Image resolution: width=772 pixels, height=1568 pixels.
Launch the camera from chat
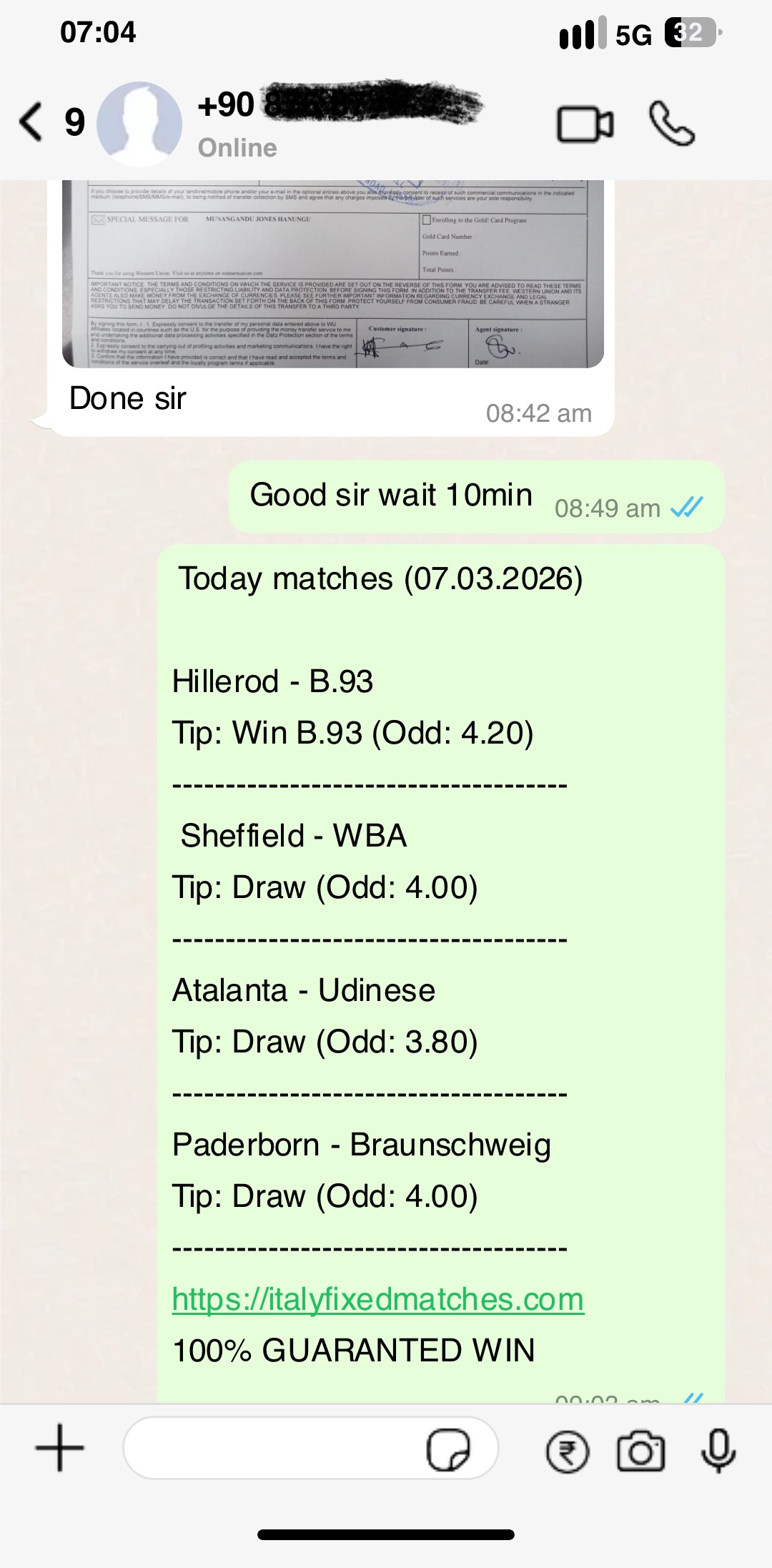tap(640, 1451)
